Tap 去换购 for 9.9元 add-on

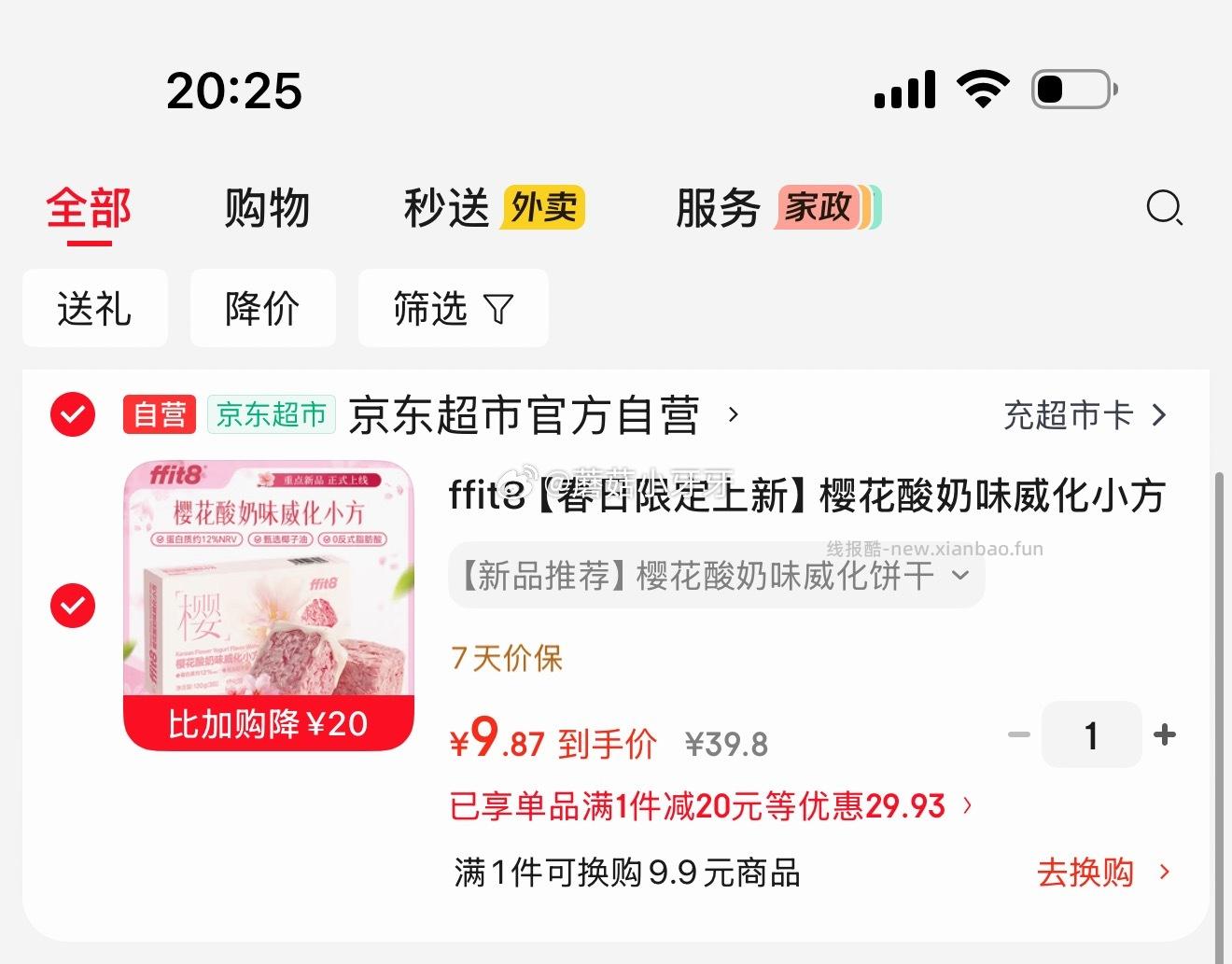tap(1101, 873)
